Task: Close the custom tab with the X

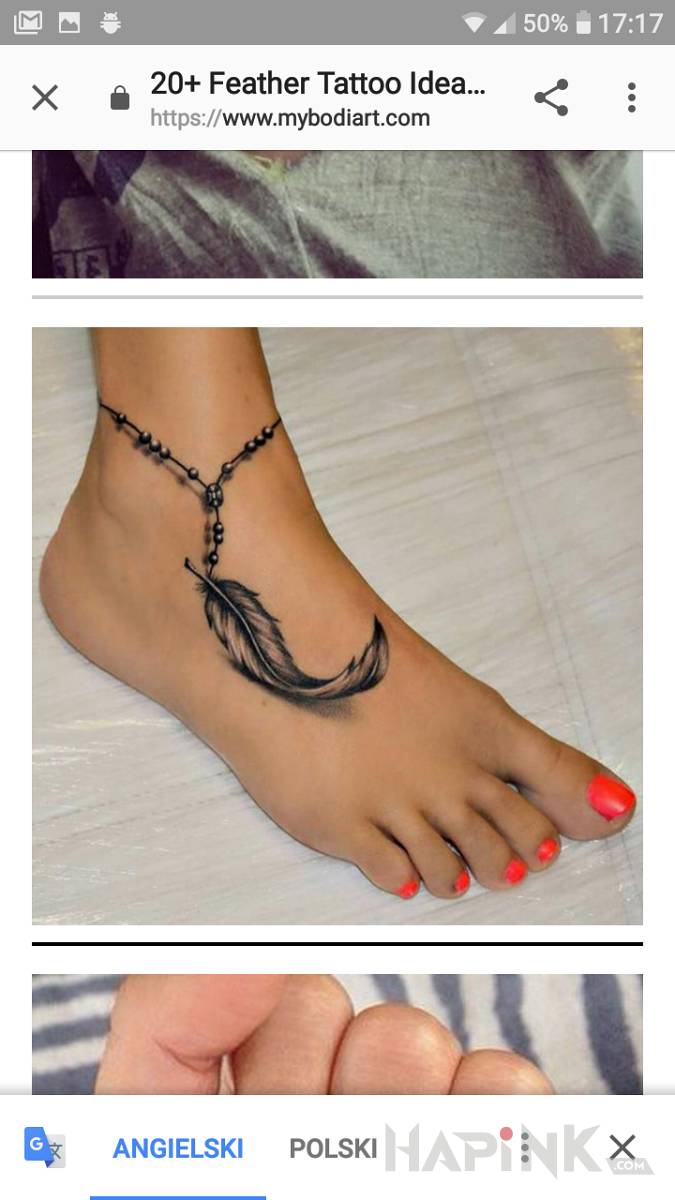Action: [x=45, y=98]
